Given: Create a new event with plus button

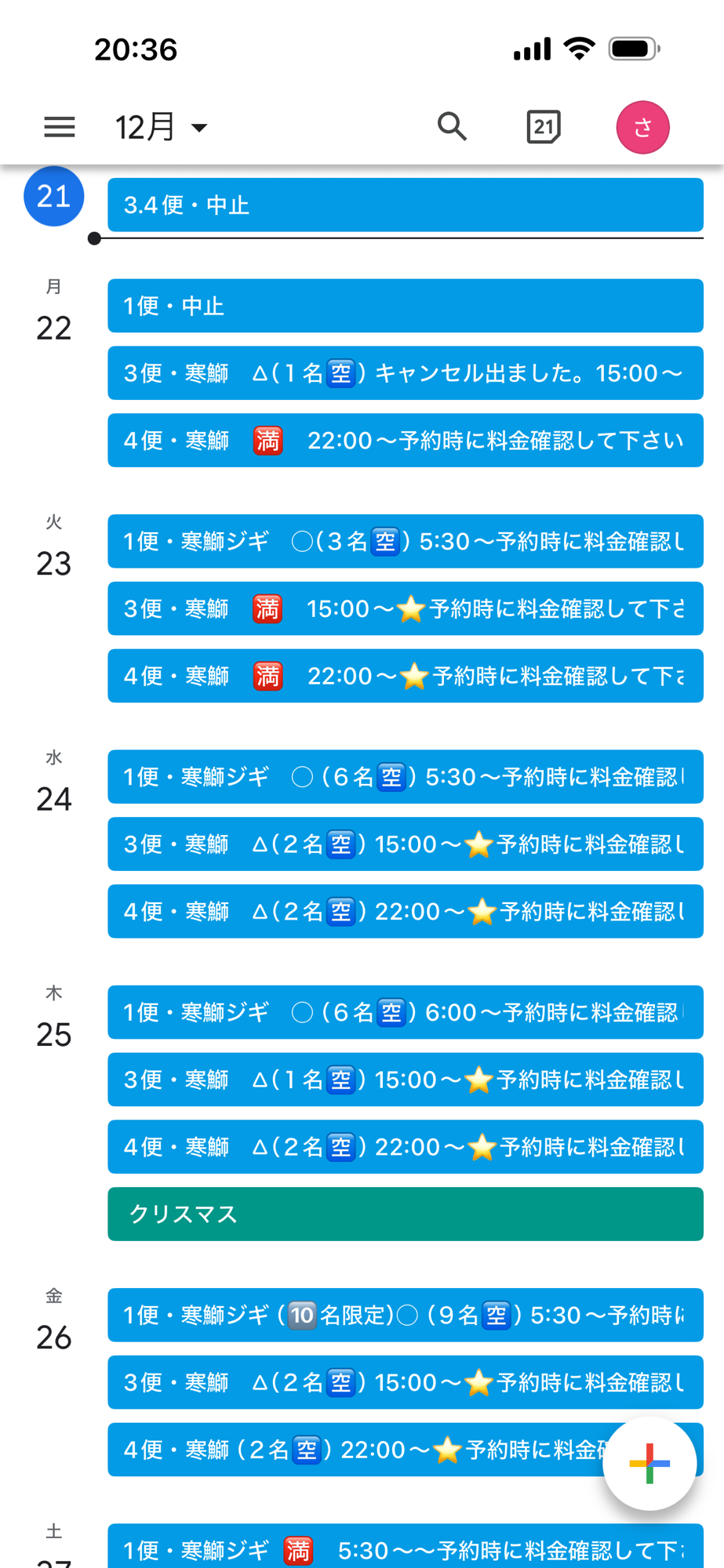Looking at the screenshot, I should pyautogui.click(x=649, y=1463).
